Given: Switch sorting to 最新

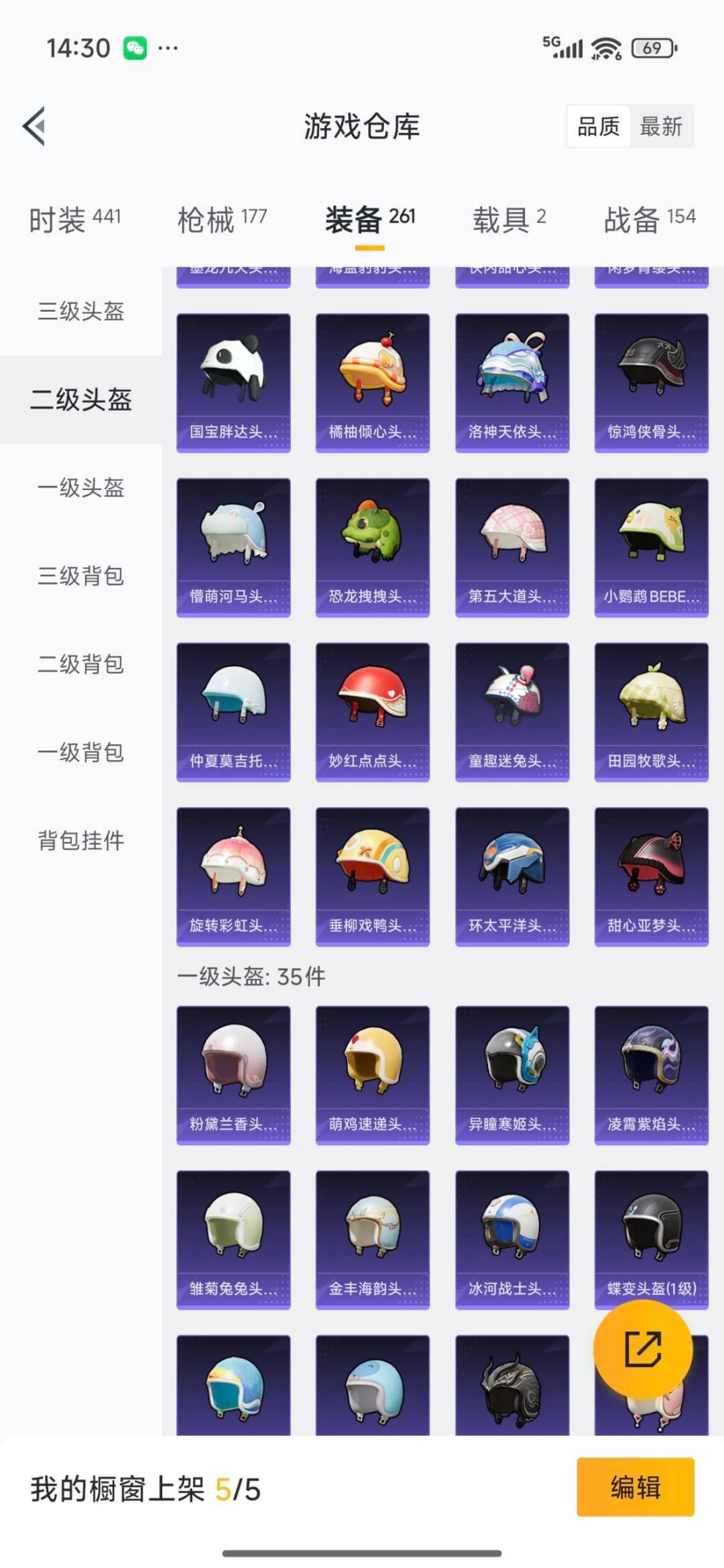Looking at the screenshot, I should [x=660, y=127].
